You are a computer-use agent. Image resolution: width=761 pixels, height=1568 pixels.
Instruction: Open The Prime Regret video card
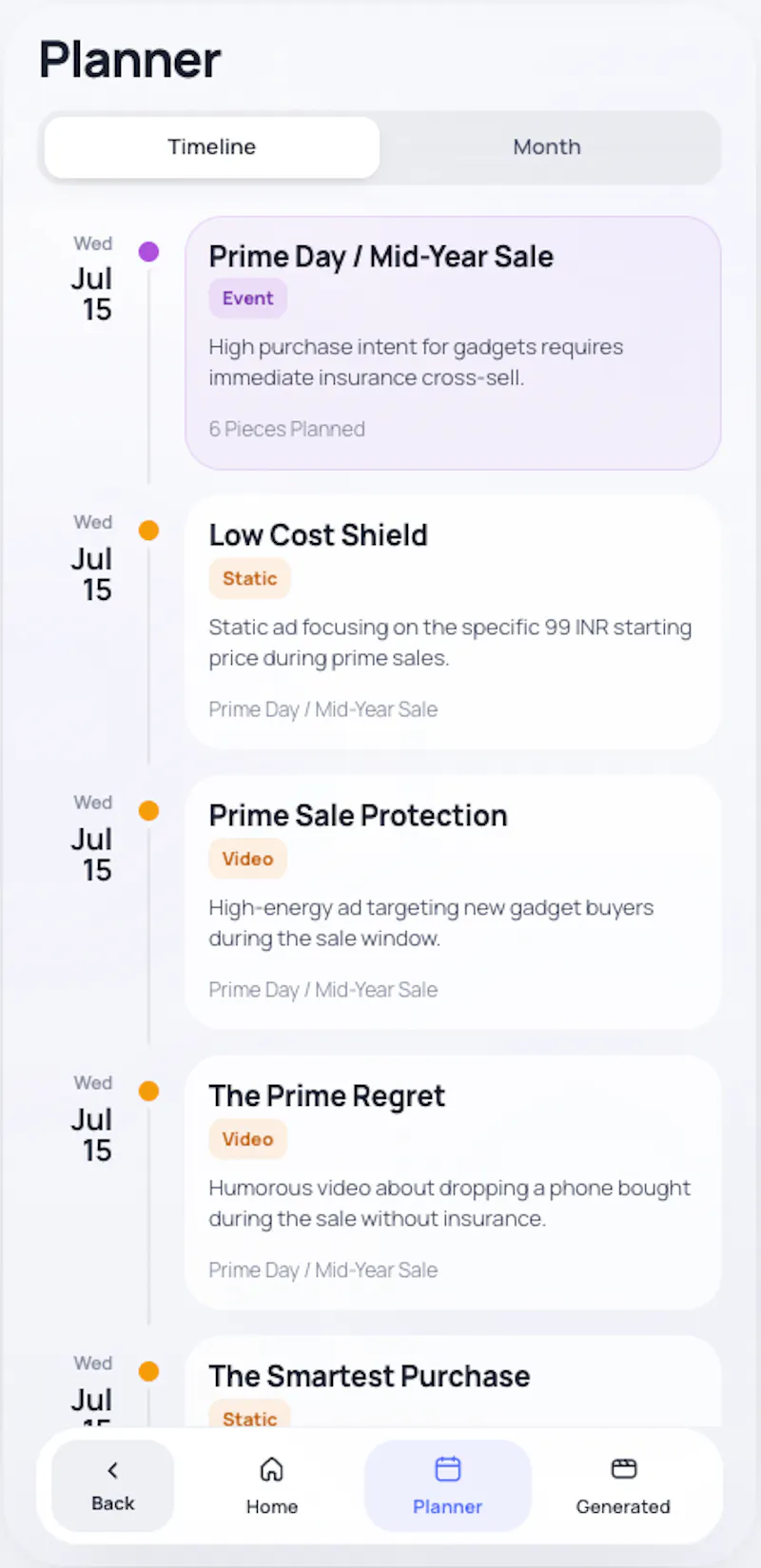[453, 1183]
